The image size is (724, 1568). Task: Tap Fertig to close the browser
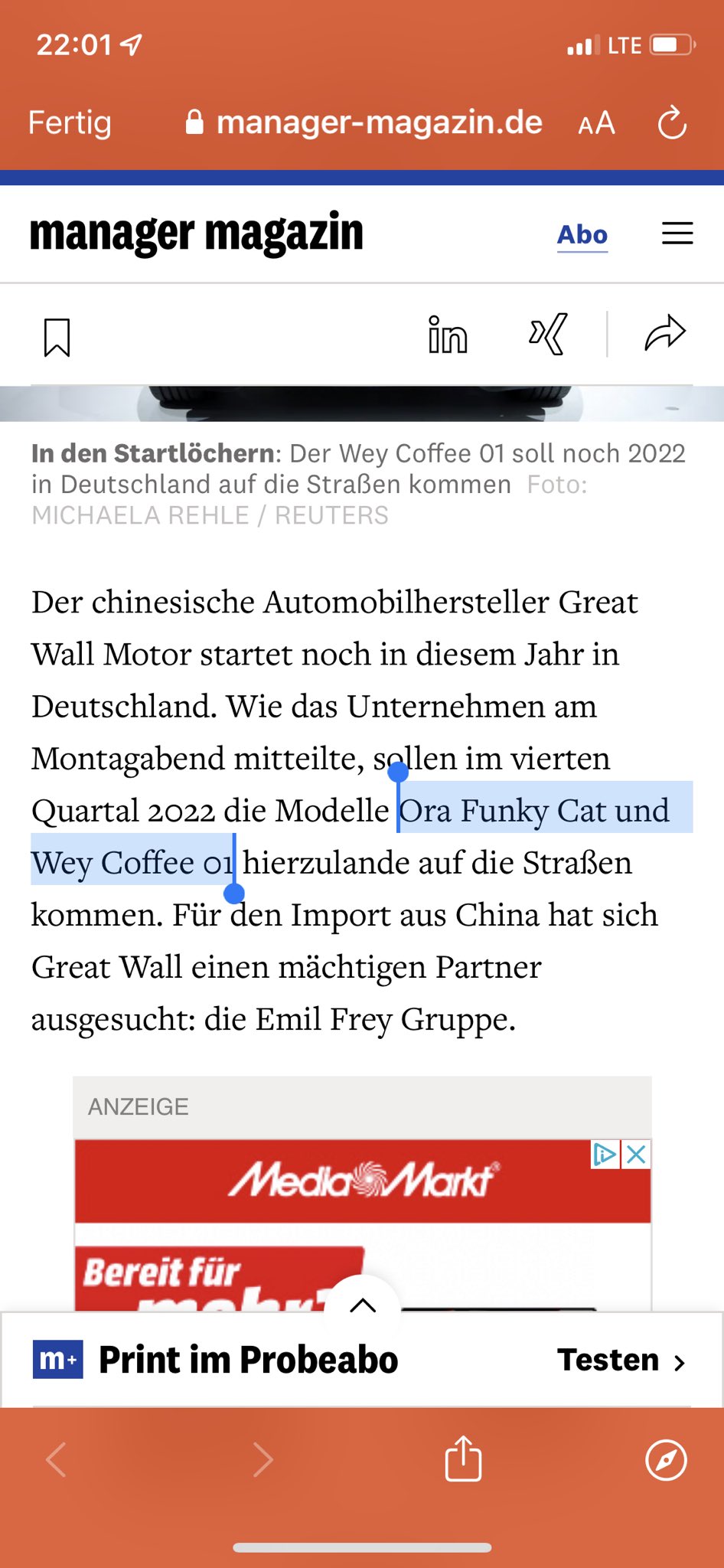[70, 122]
